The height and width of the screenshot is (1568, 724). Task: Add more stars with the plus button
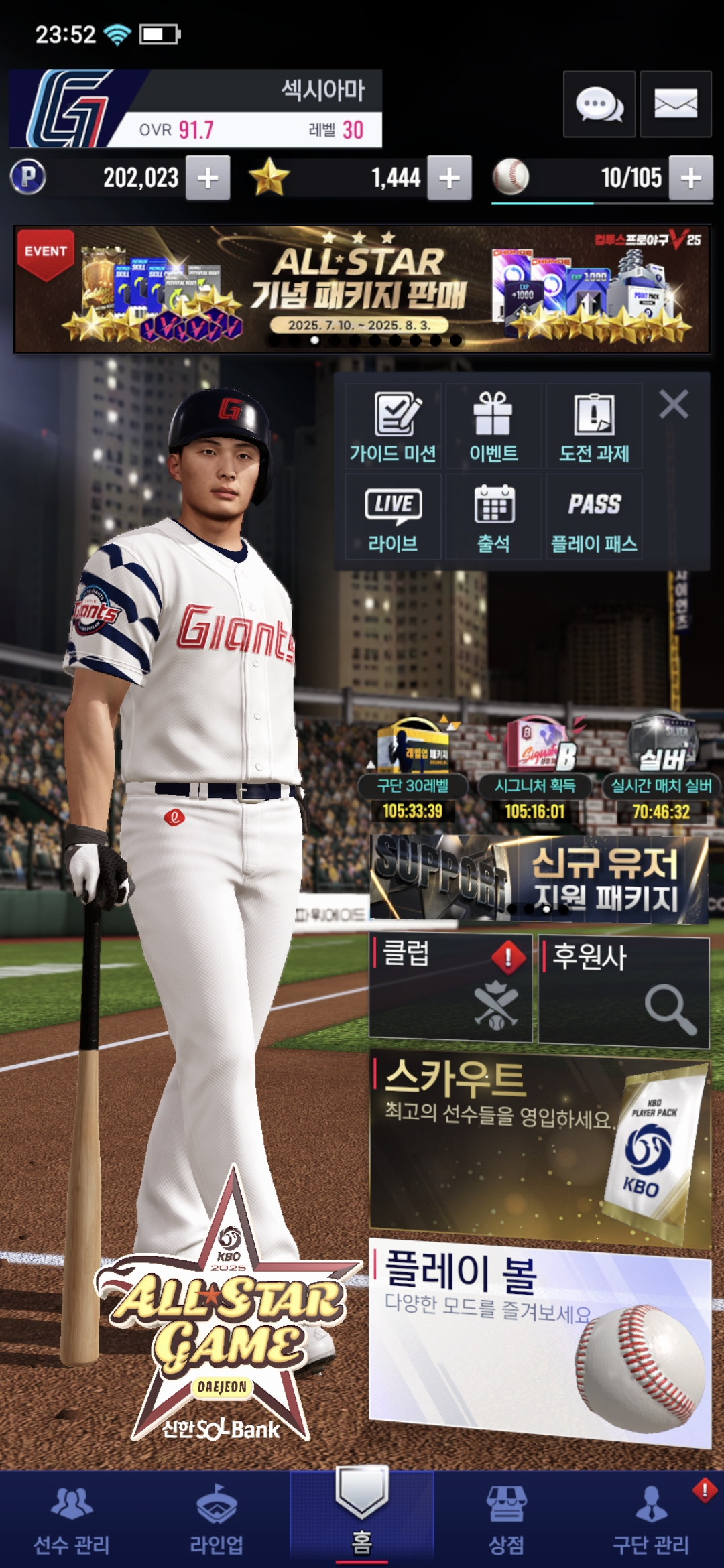click(x=449, y=178)
